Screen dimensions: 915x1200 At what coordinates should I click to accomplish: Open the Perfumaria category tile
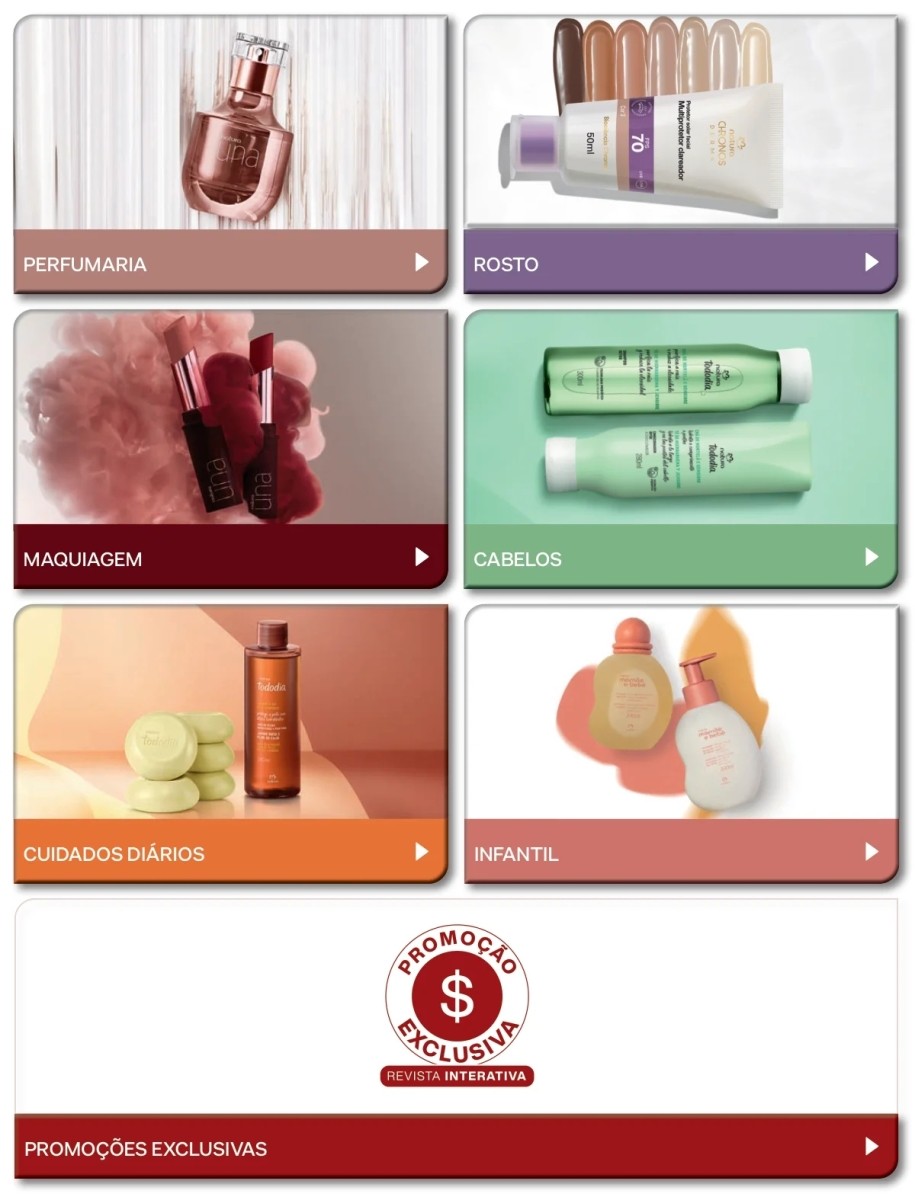230,155
